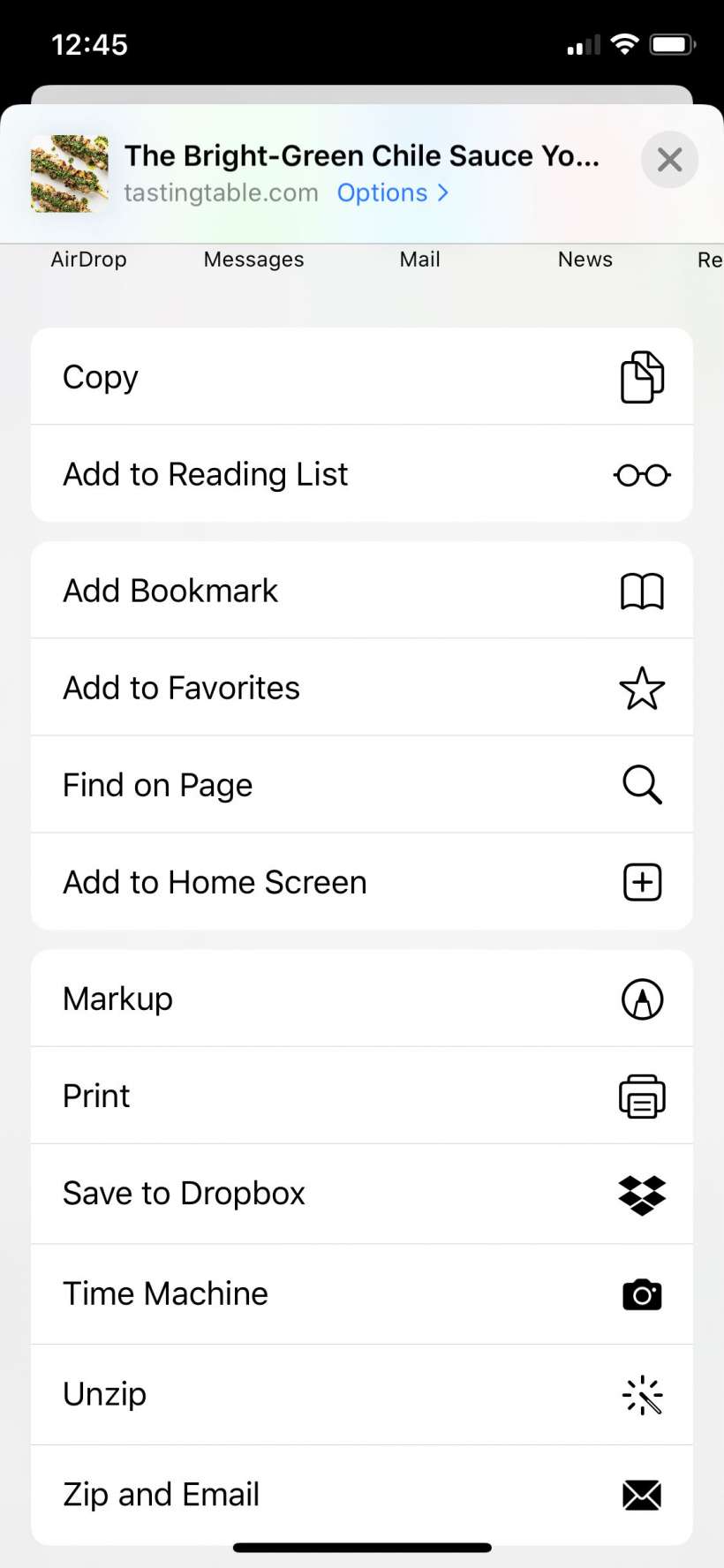Image resolution: width=724 pixels, height=1568 pixels.
Task: Choose Find on Page
Action: [x=362, y=785]
